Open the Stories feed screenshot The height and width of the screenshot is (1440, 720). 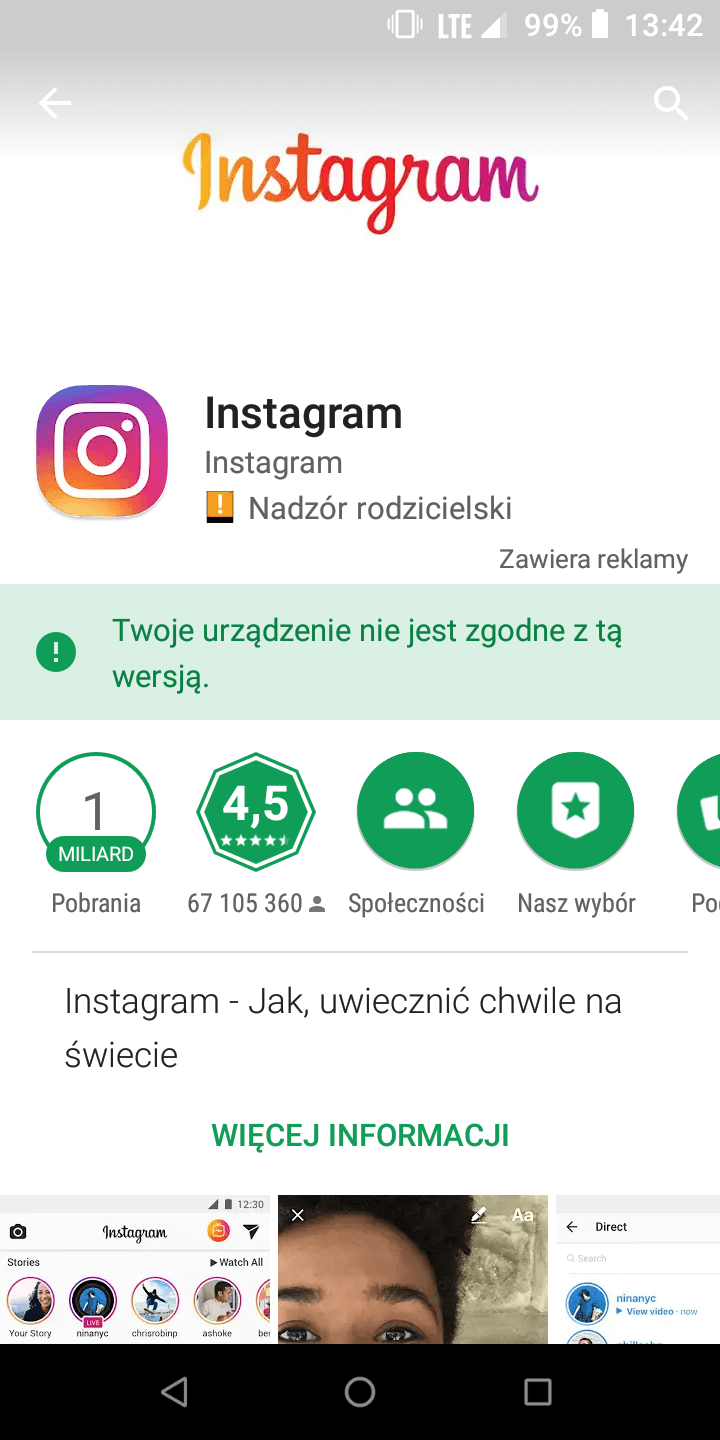click(135, 1269)
